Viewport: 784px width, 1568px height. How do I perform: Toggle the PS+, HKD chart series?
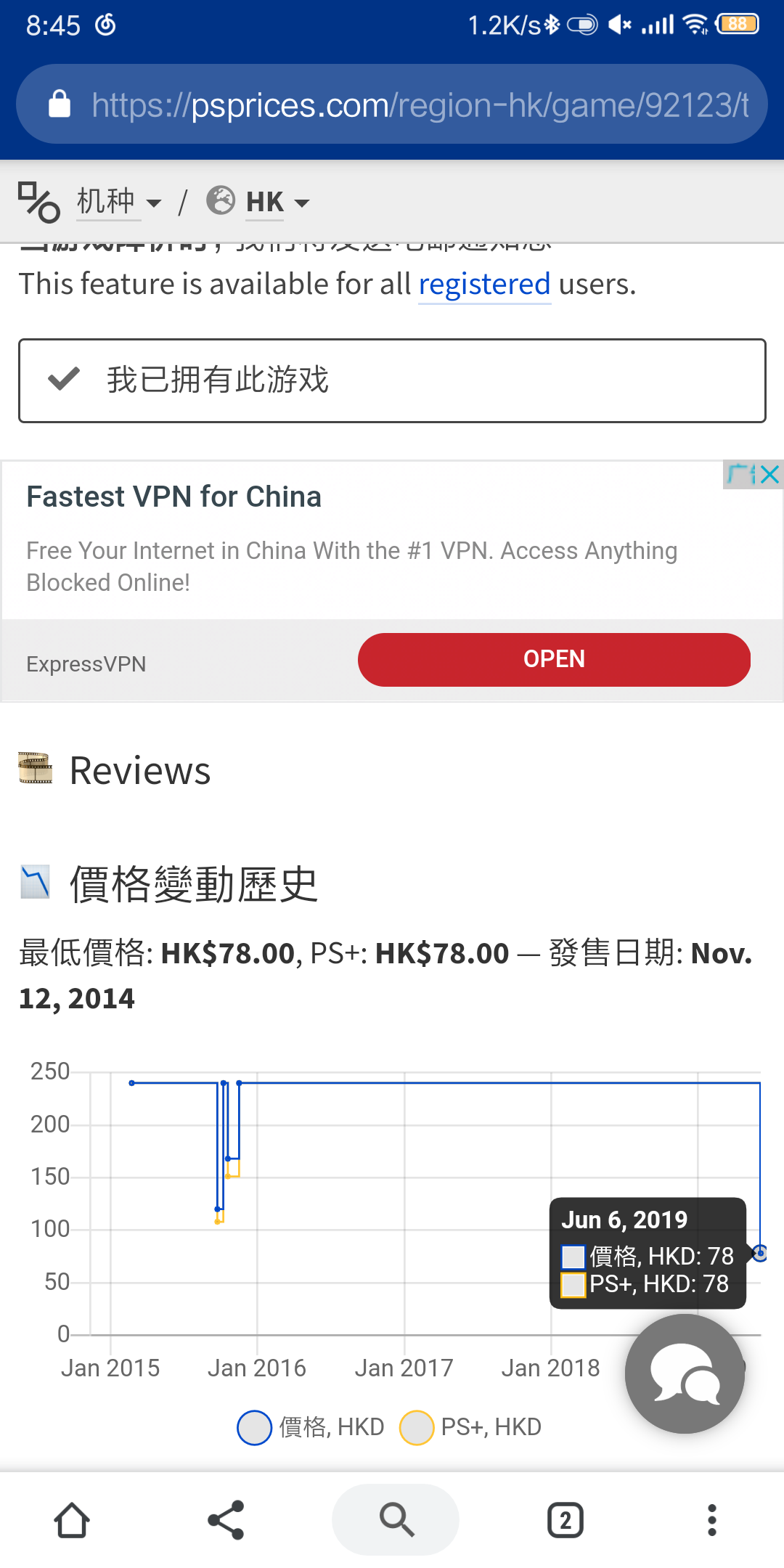(x=471, y=1427)
